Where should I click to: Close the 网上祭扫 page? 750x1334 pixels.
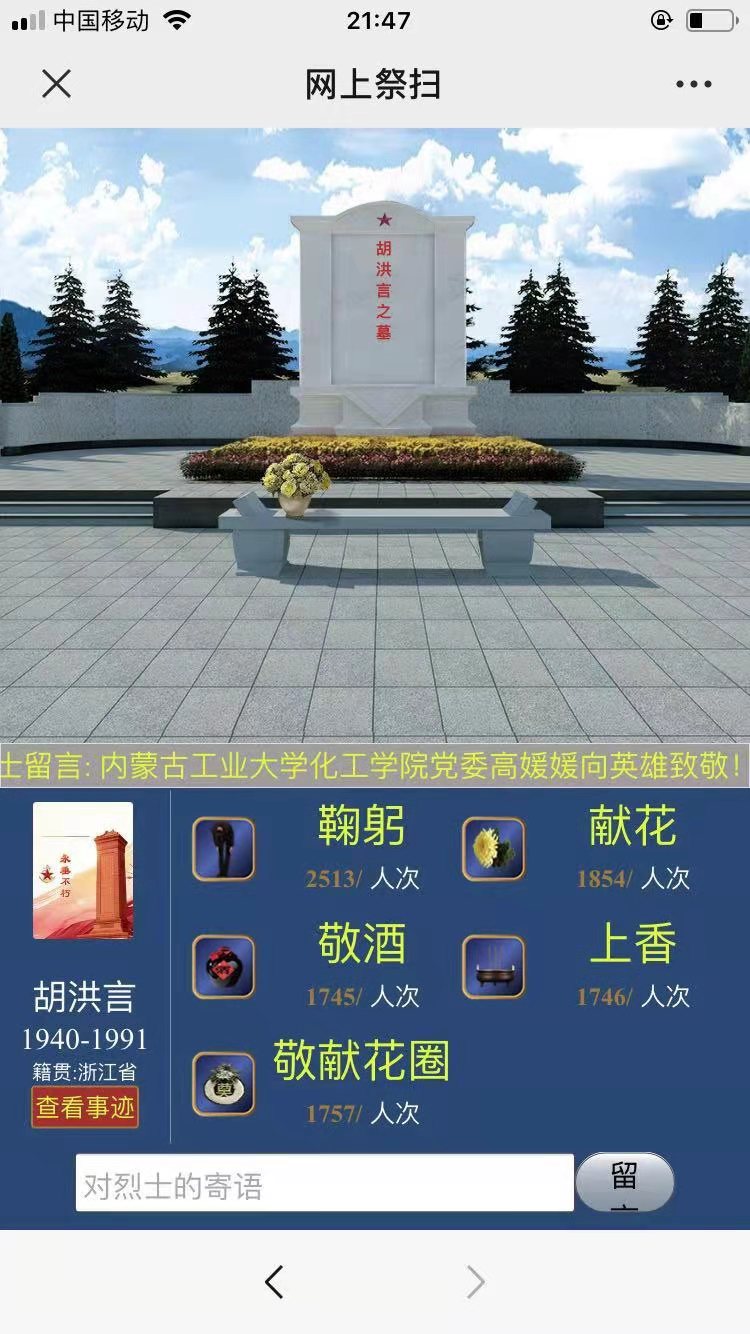[57, 84]
